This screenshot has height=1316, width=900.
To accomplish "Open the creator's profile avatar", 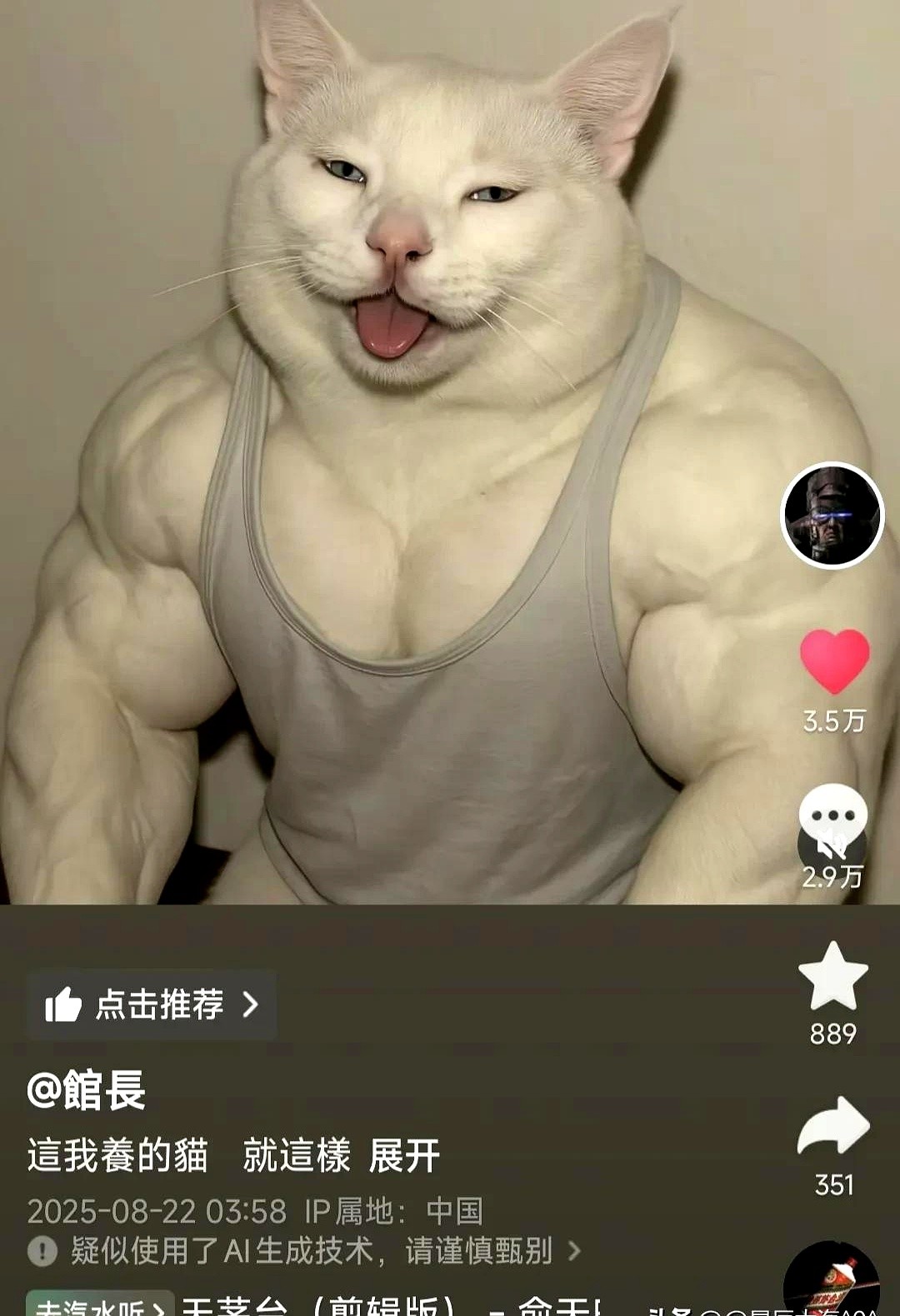I will (x=832, y=516).
